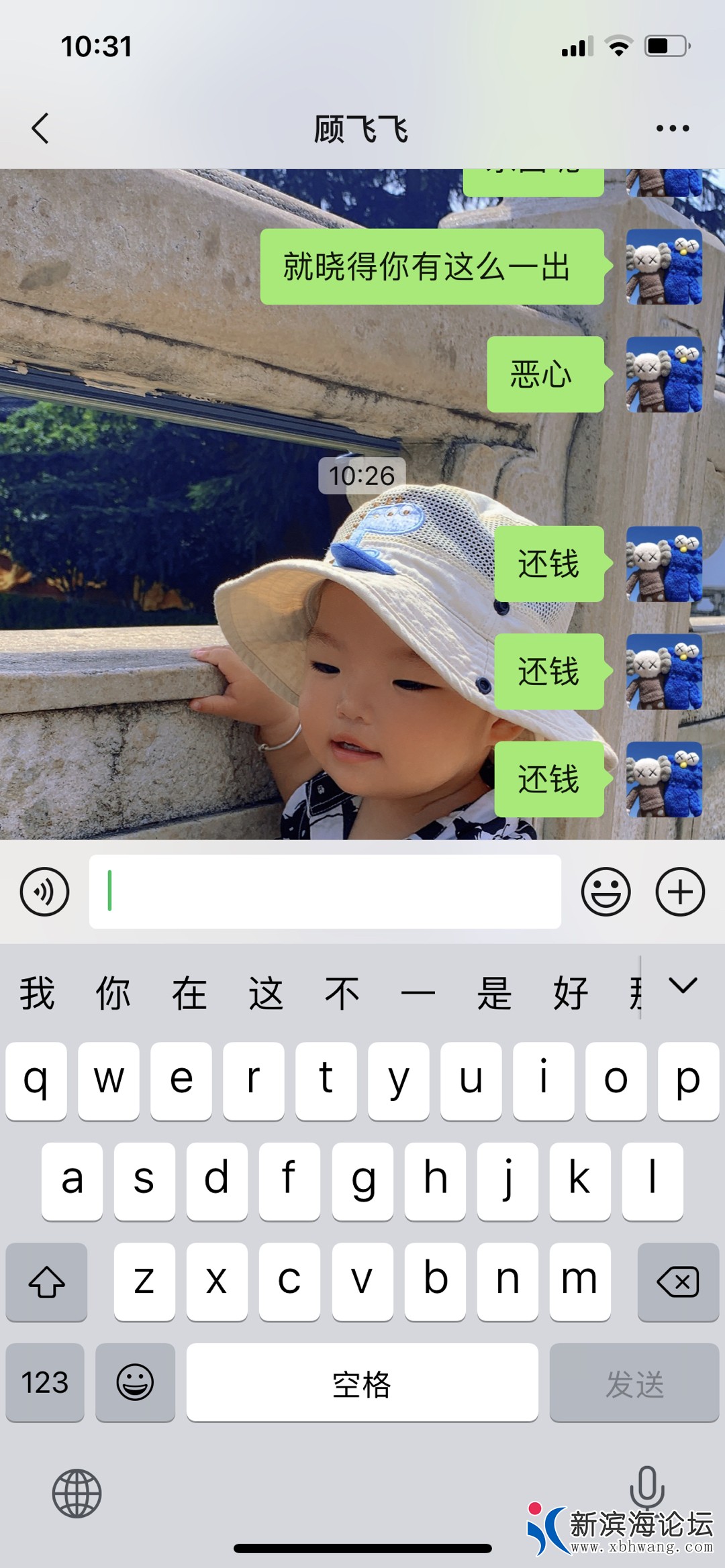Switch input language with the globe key
This screenshot has height=1568, width=725.
tap(77, 1494)
